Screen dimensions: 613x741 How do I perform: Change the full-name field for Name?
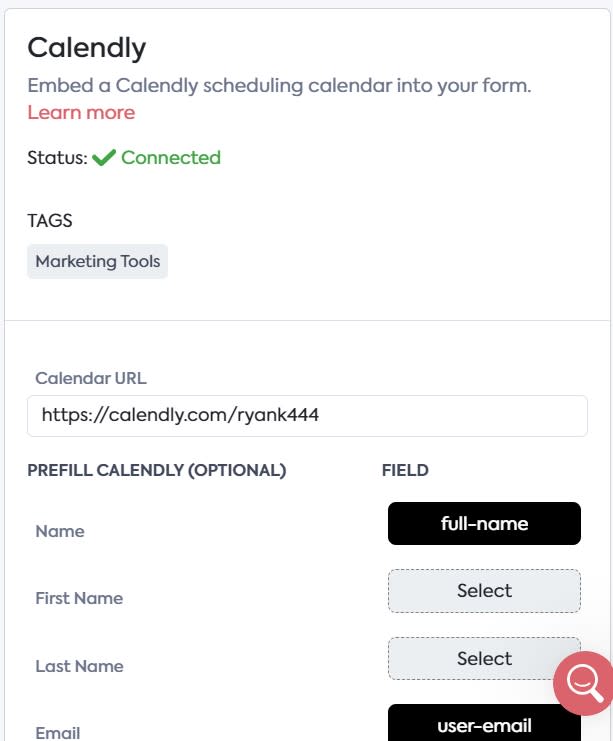tap(484, 523)
